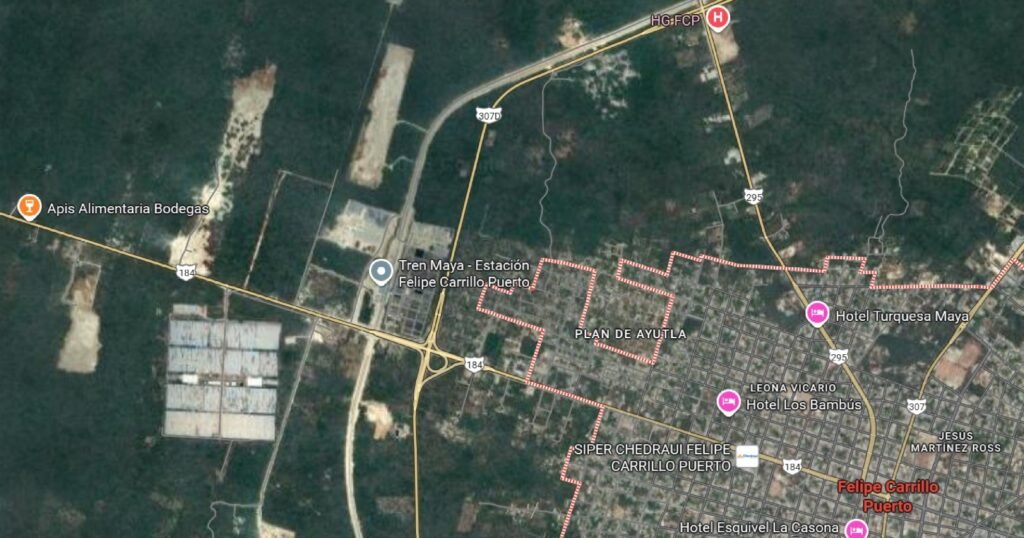Screen dimensions: 1024x538
Task: Open the Siper Chedraui store marker
Action: click(747, 457)
